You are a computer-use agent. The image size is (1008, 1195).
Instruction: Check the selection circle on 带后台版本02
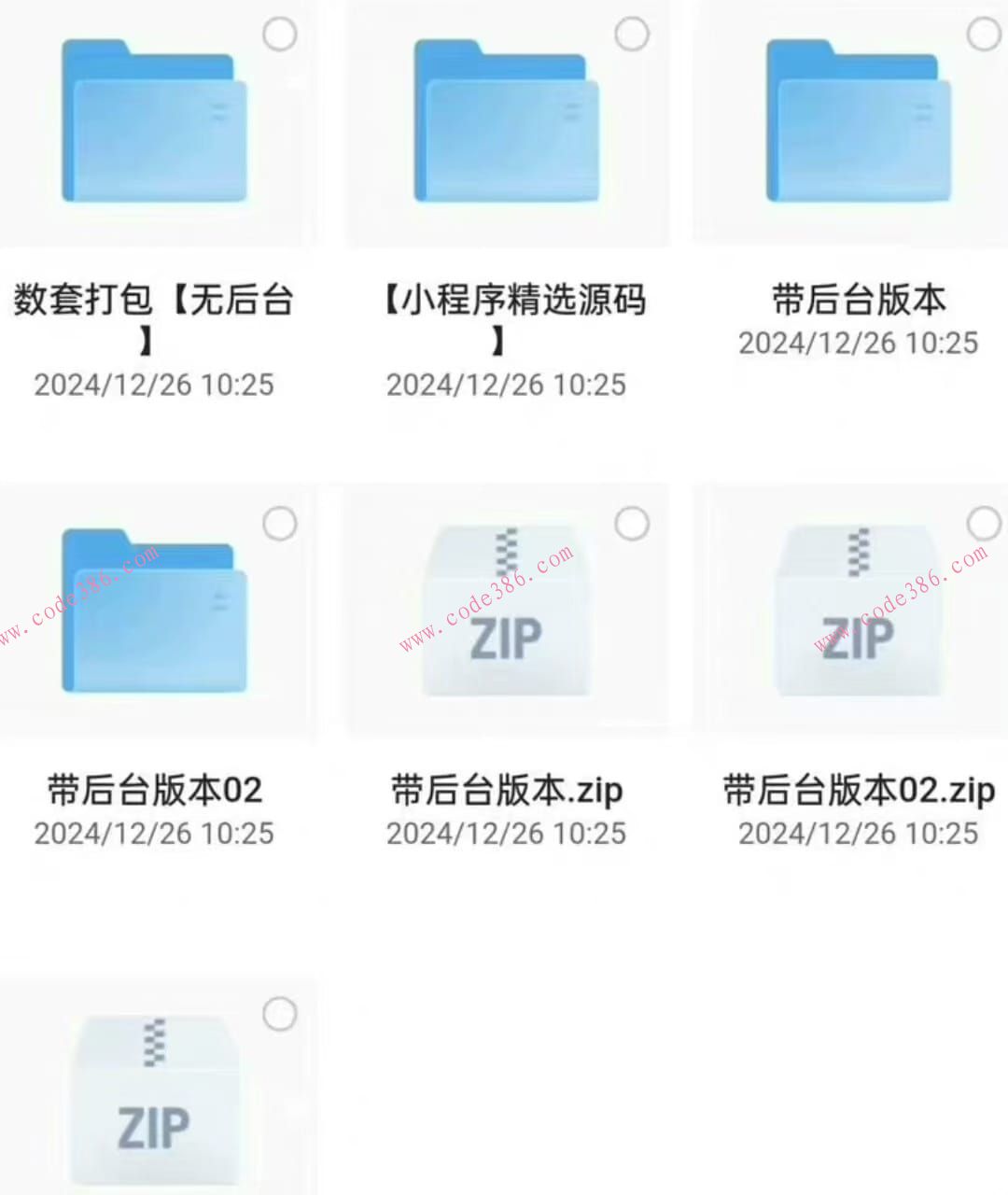tap(279, 523)
